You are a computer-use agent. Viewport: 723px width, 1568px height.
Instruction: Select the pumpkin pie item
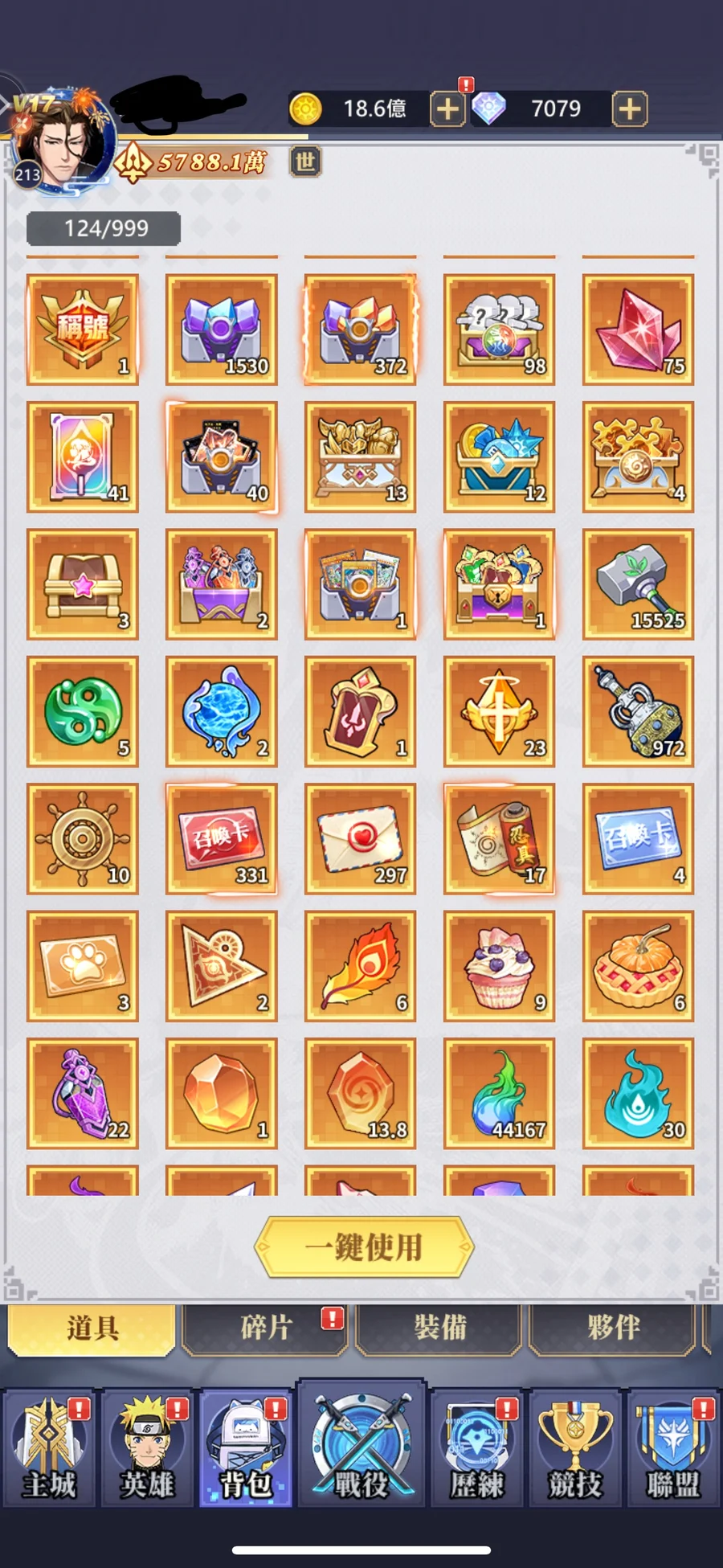pos(638,966)
